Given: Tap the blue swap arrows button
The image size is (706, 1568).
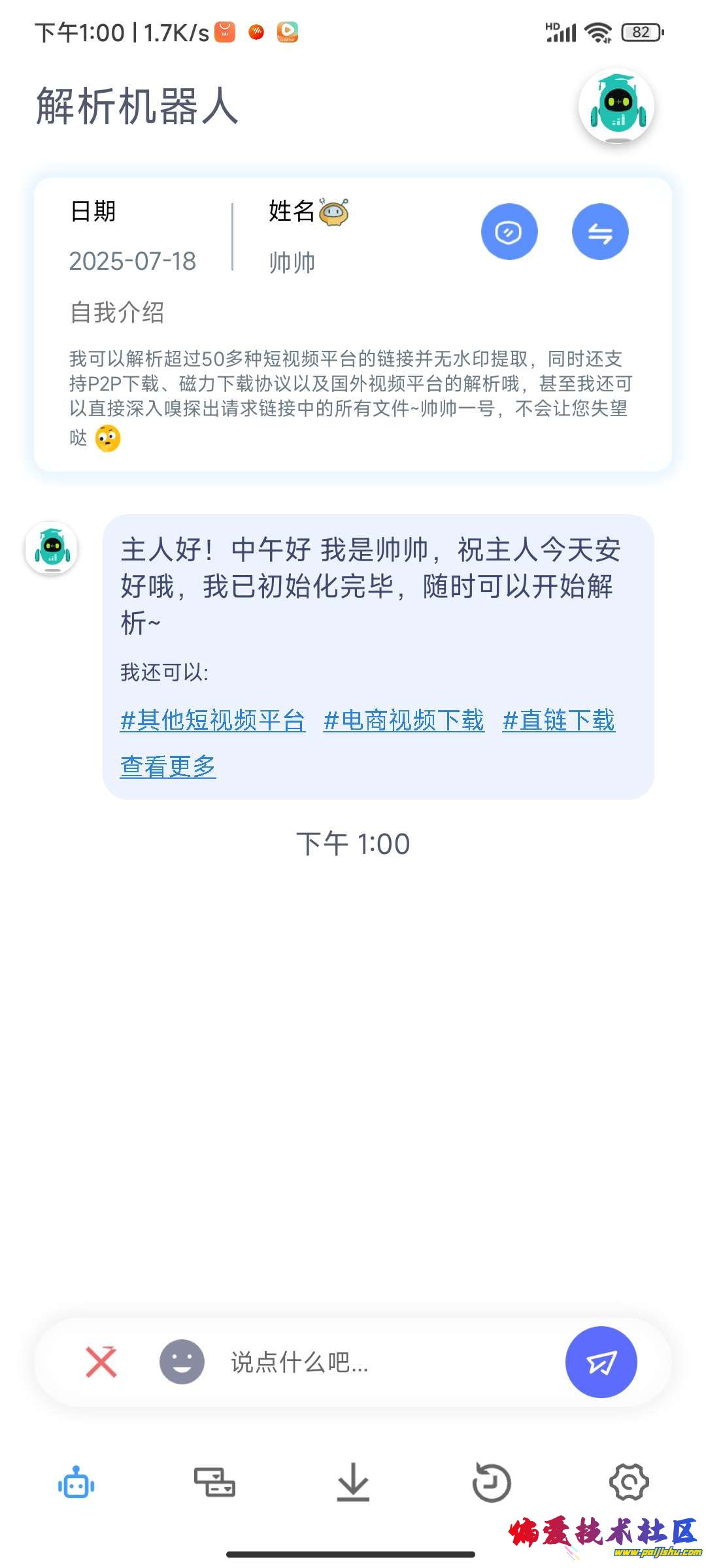Looking at the screenshot, I should (x=599, y=232).
